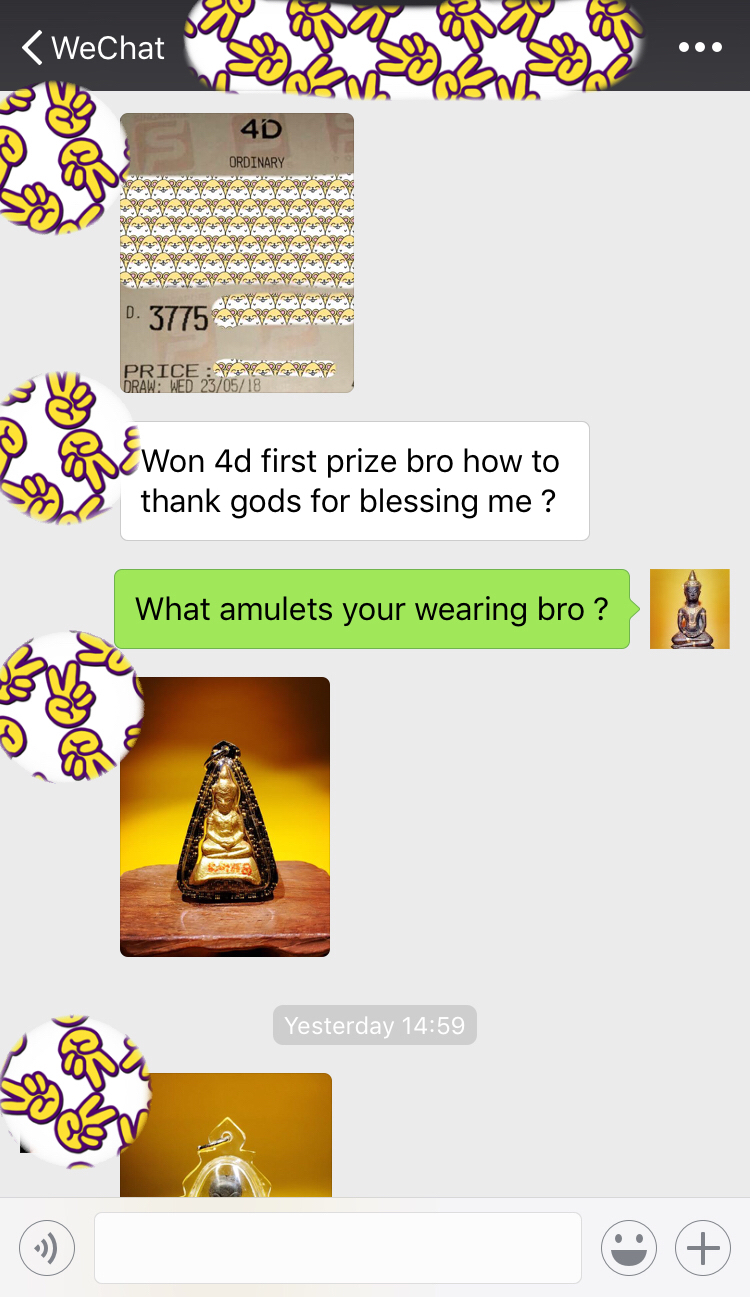Open the 4D lottery ticket photo
Image resolution: width=750 pixels, height=1297 pixels.
click(237, 252)
